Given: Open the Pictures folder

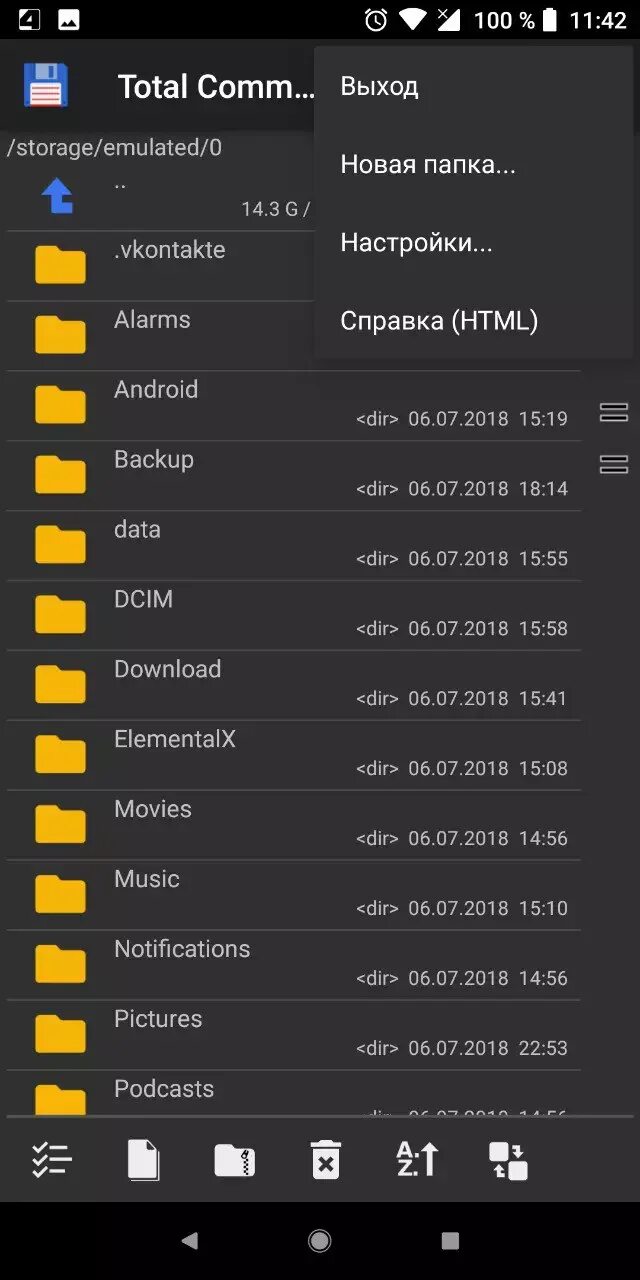Looking at the screenshot, I should (x=293, y=1036).
